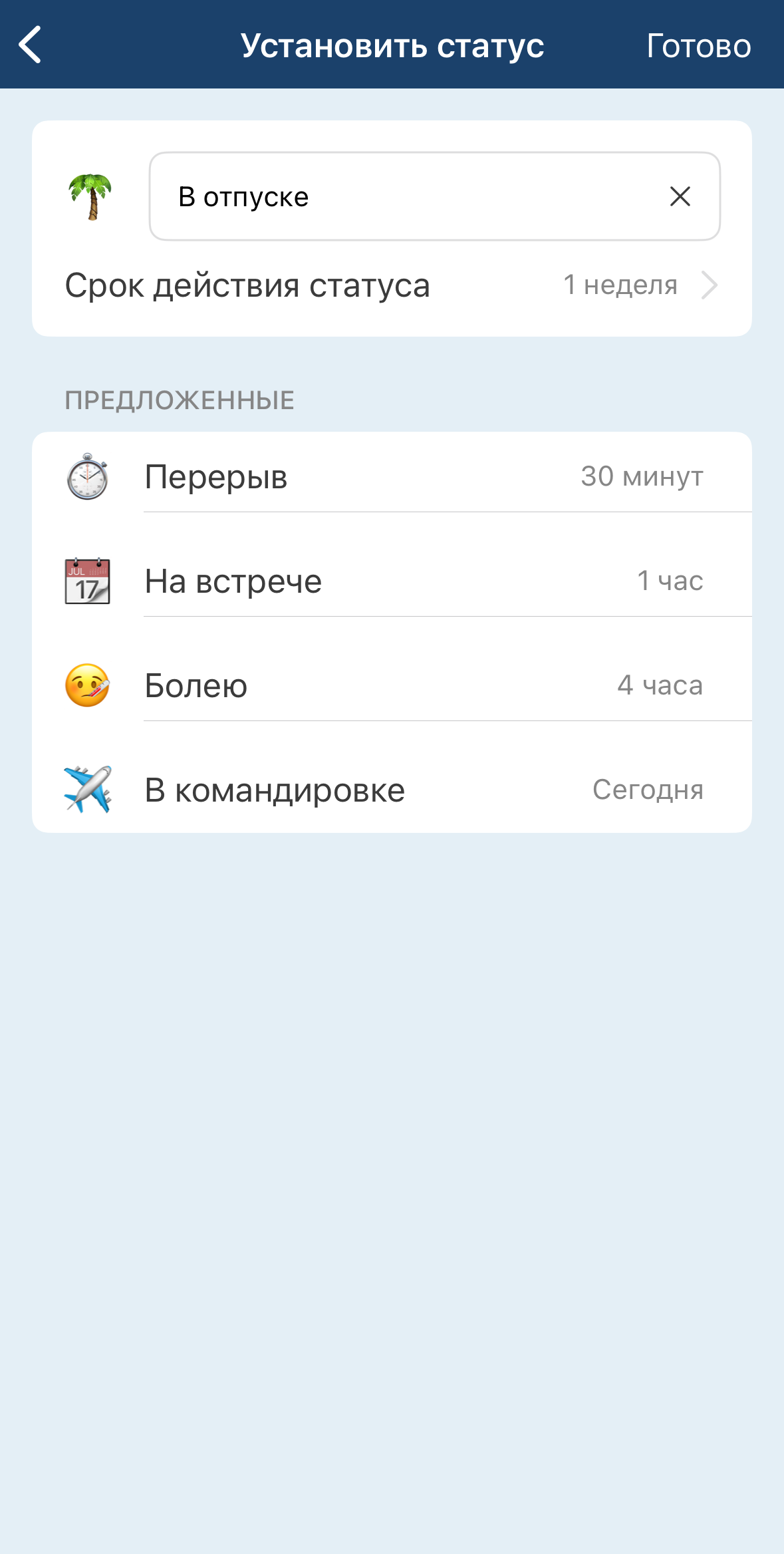
Task: Open Срок действия статуса duration setting
Action: (392, 285)
